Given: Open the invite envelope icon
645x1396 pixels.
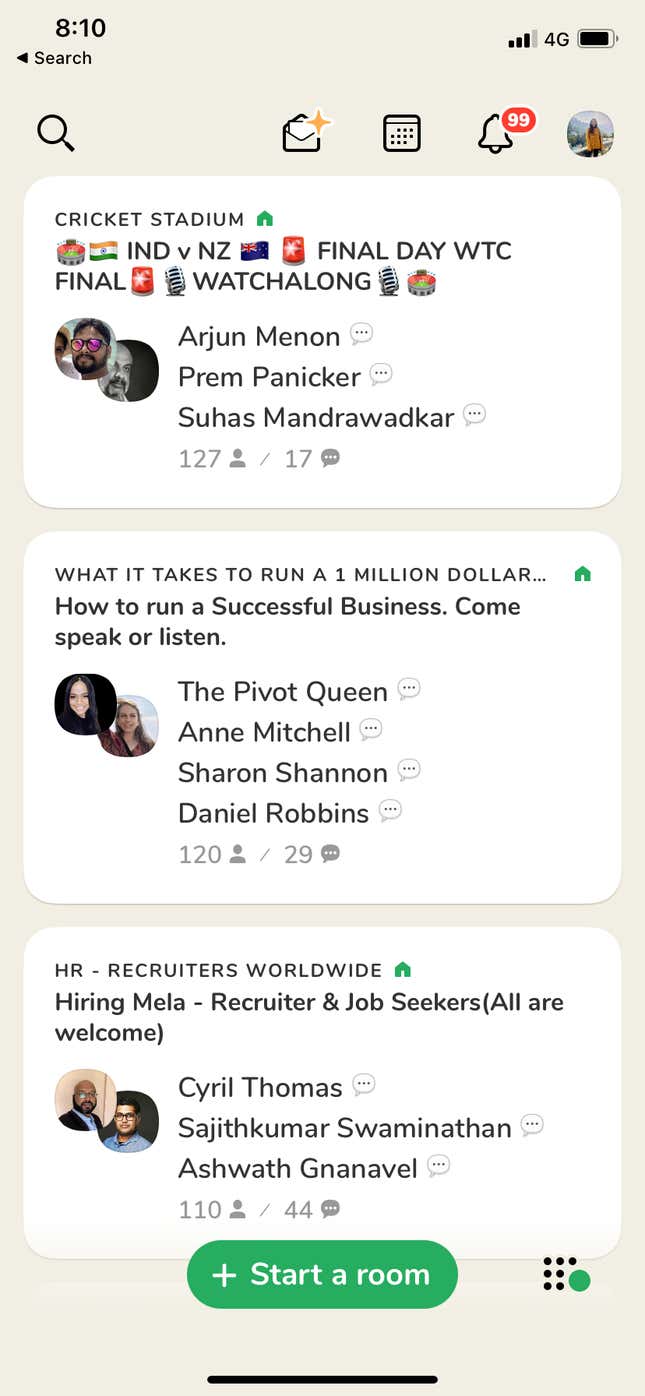Looking at the screenshot, I should (x=304, y=133).
